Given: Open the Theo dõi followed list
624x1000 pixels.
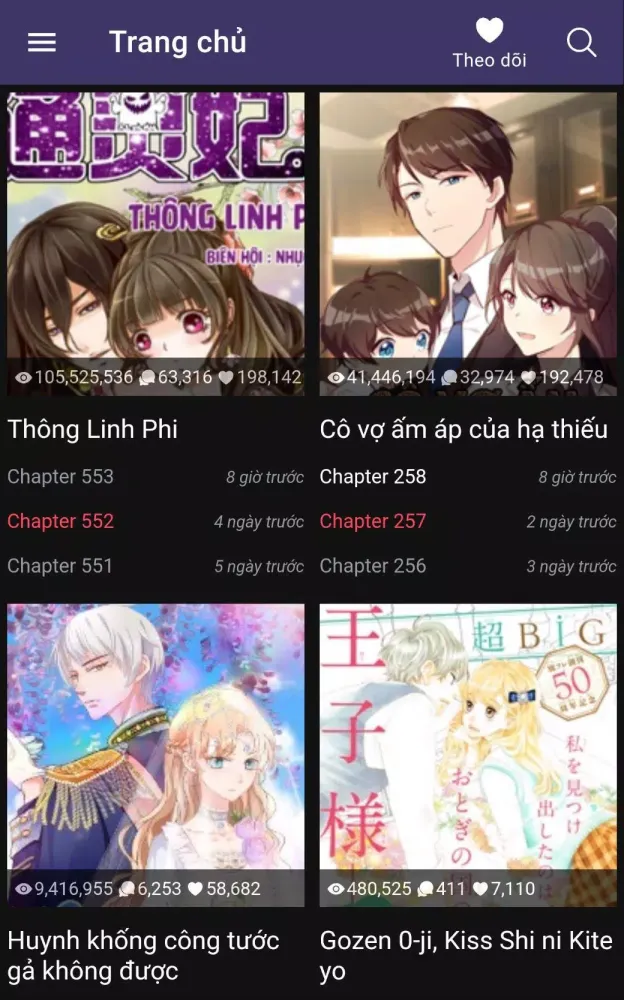Looking at the screenshot, I should tap(489, 43).
